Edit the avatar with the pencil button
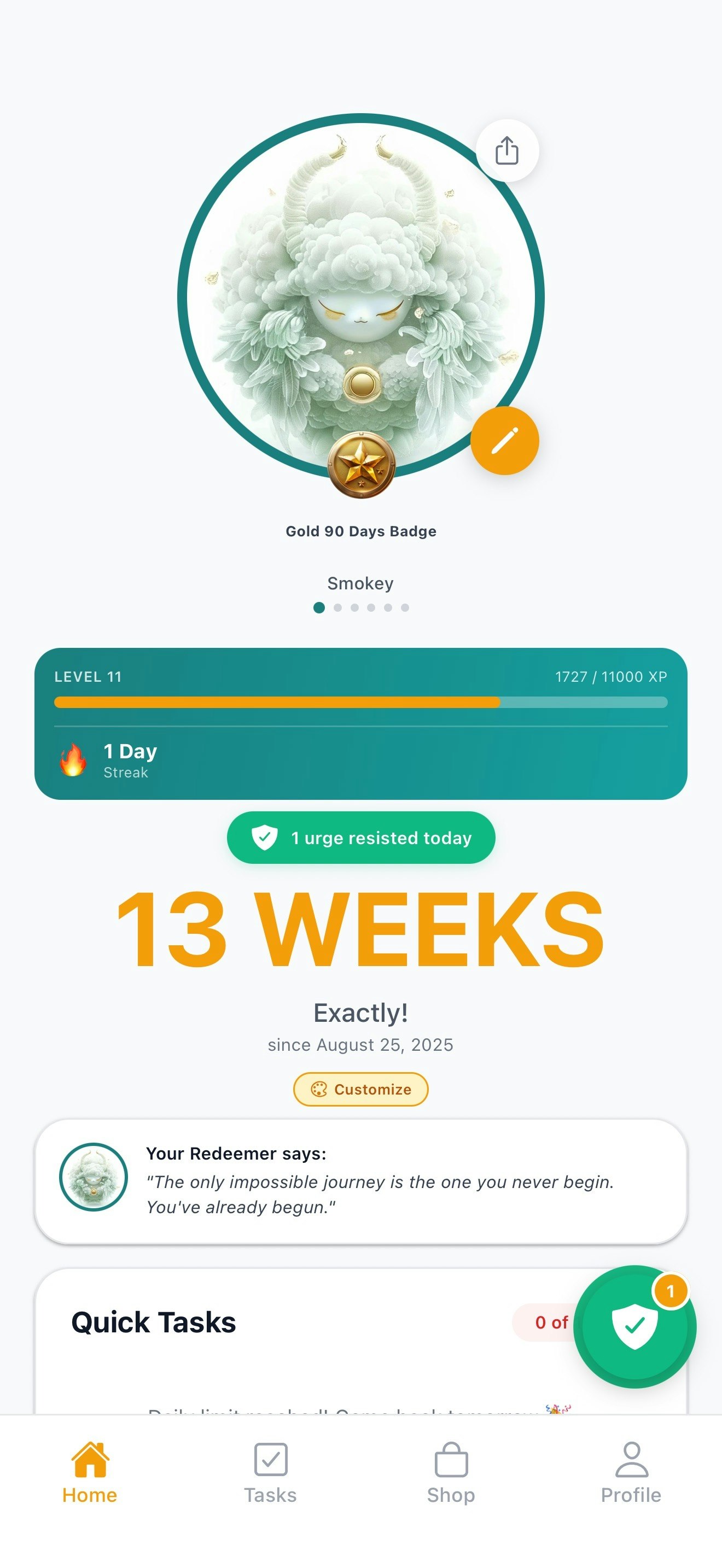Image resolution: width=722 pixels, height=1568 pixels. (x=505, y=440)
